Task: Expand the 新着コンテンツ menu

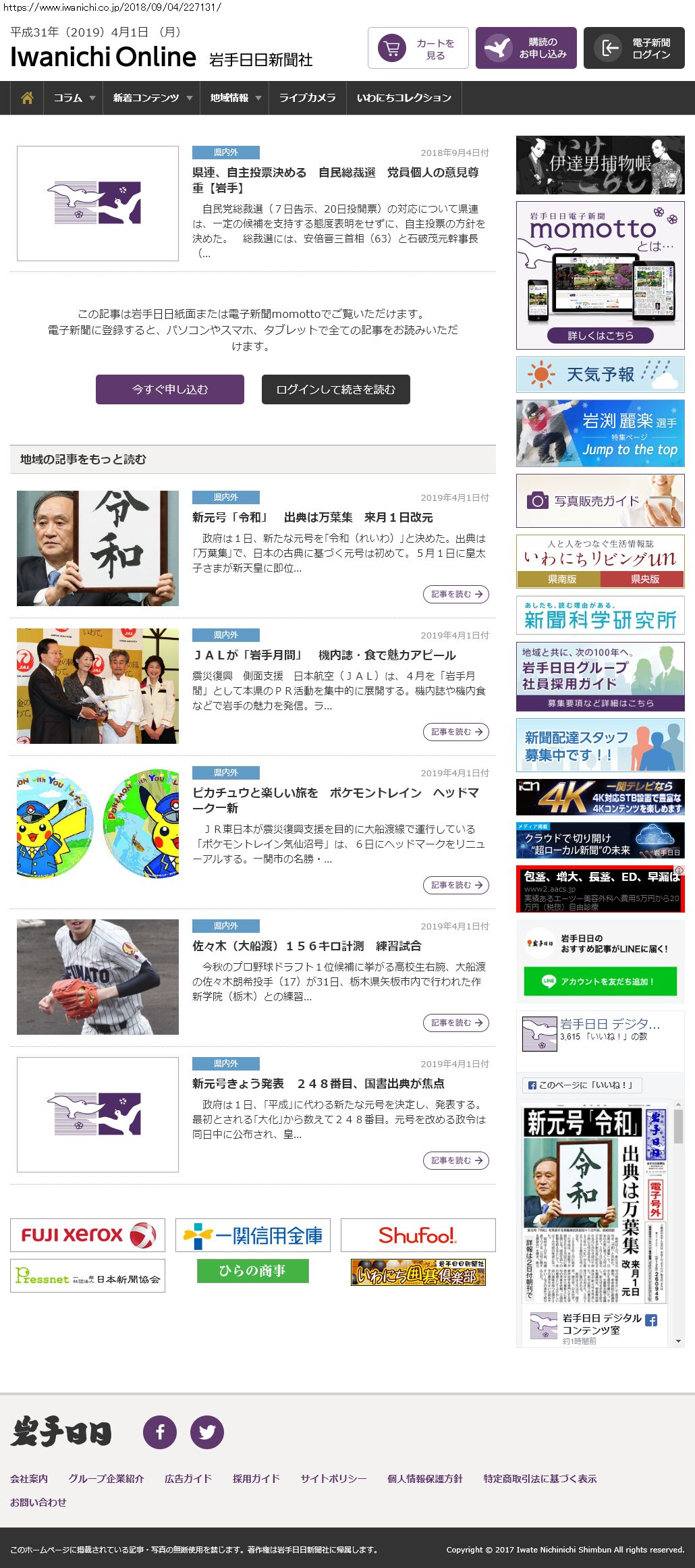Action: click(152, 98)
